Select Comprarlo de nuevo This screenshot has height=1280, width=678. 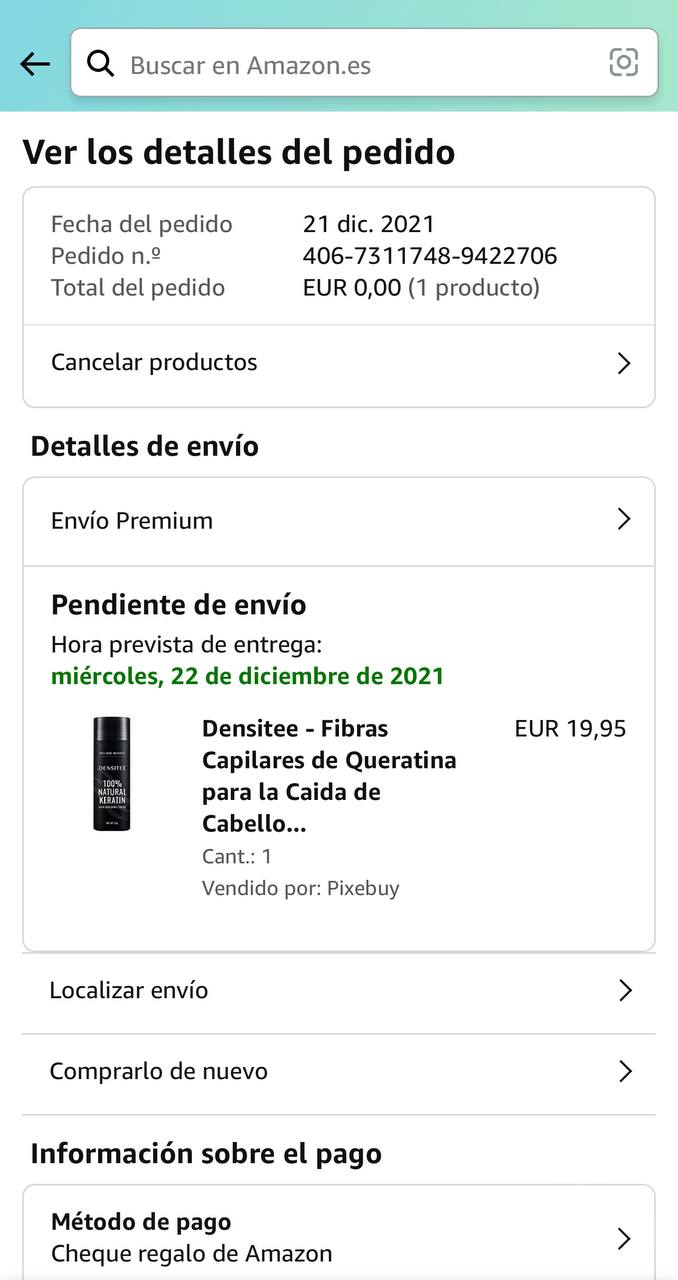[338, 1072]
